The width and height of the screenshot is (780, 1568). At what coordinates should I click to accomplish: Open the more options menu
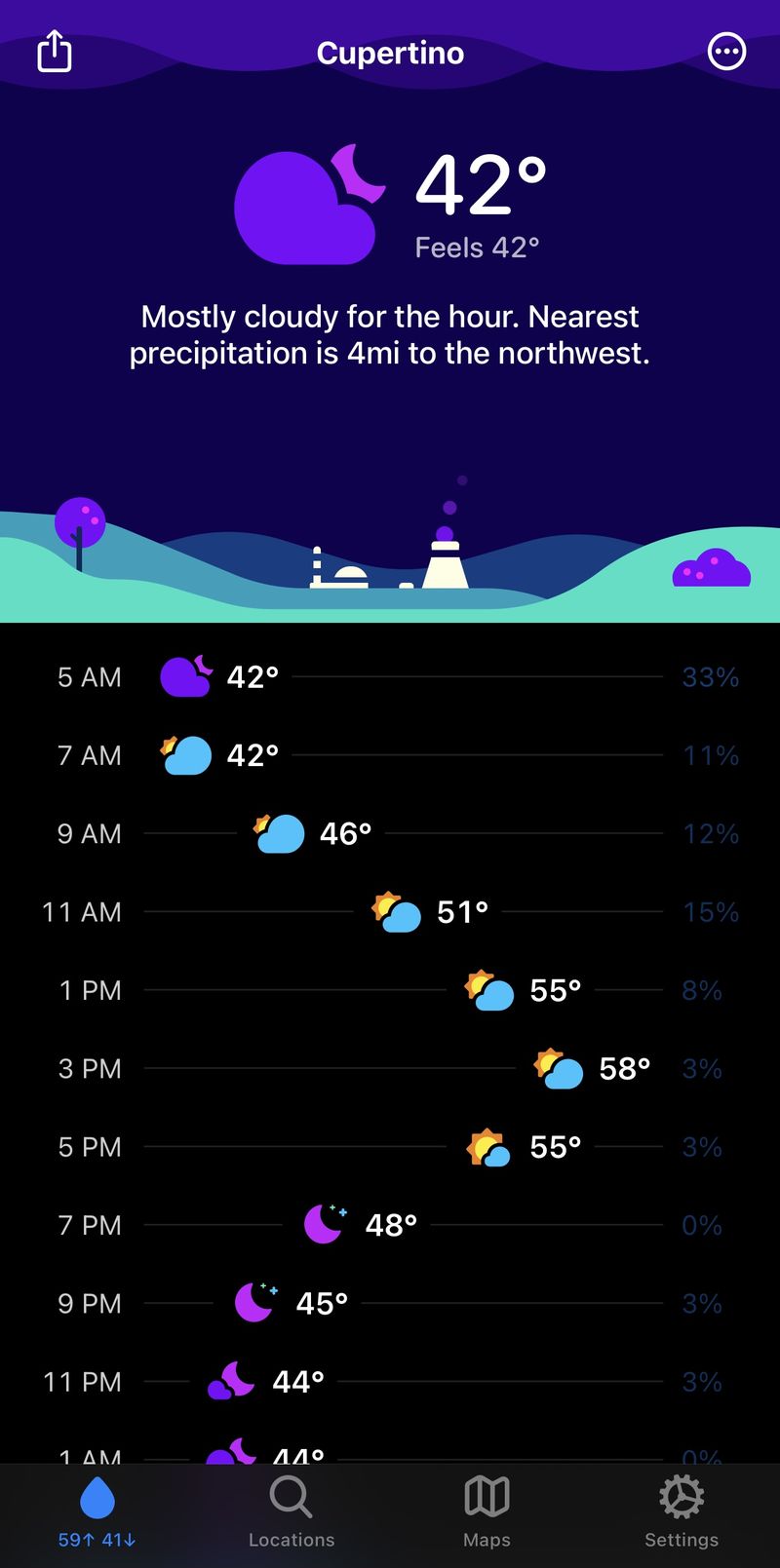click(x=726, y=52)
